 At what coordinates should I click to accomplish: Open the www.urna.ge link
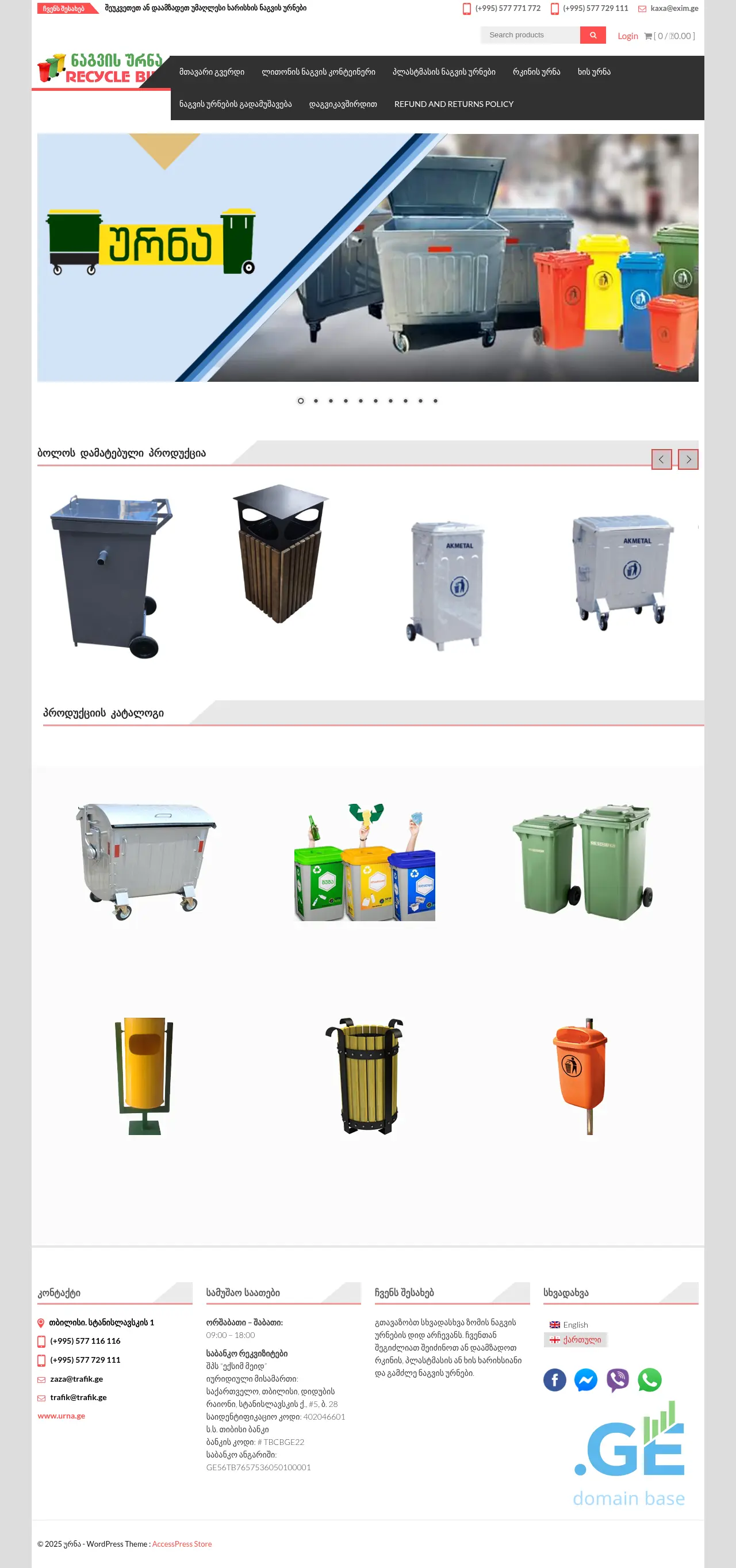[62, 1416]
